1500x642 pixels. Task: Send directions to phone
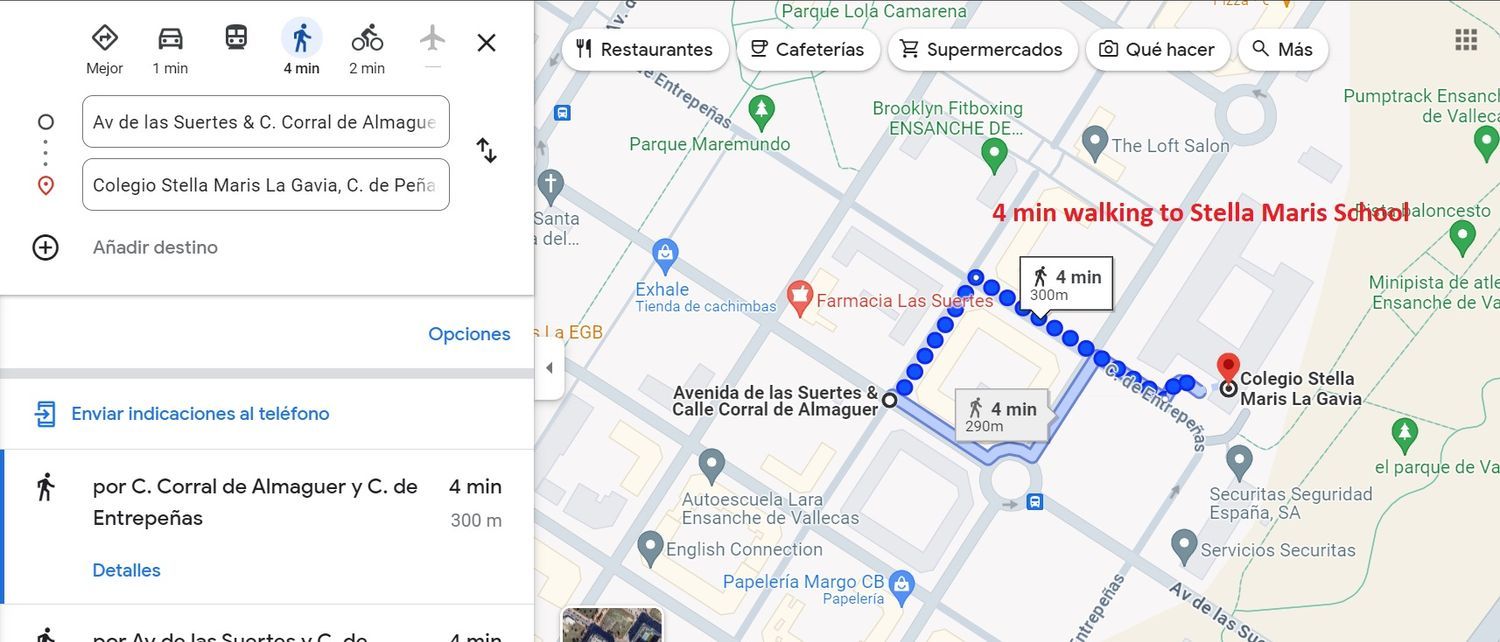(x=200, y=413)
